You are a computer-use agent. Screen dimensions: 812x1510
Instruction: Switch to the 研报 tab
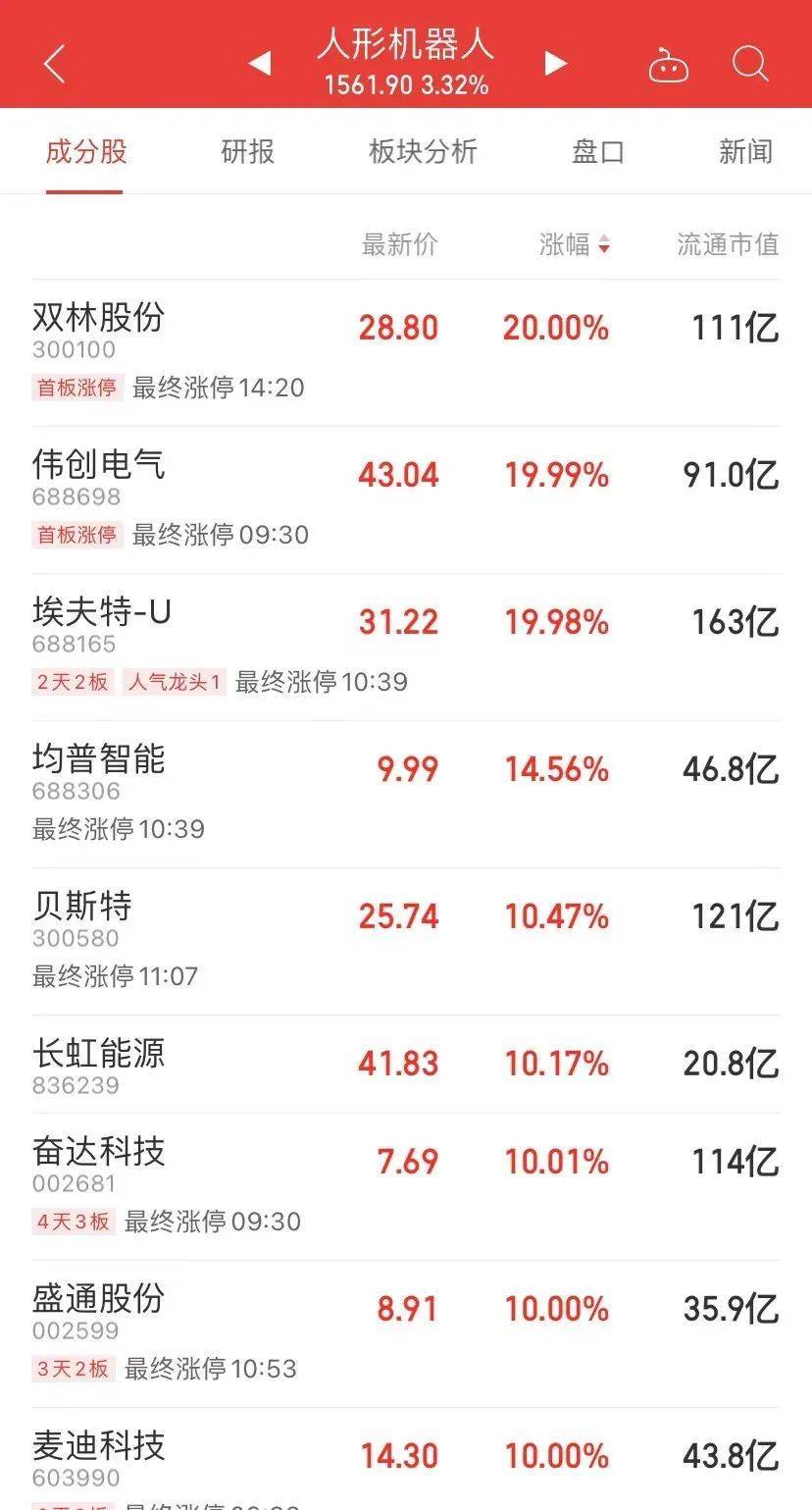point(245,152)
